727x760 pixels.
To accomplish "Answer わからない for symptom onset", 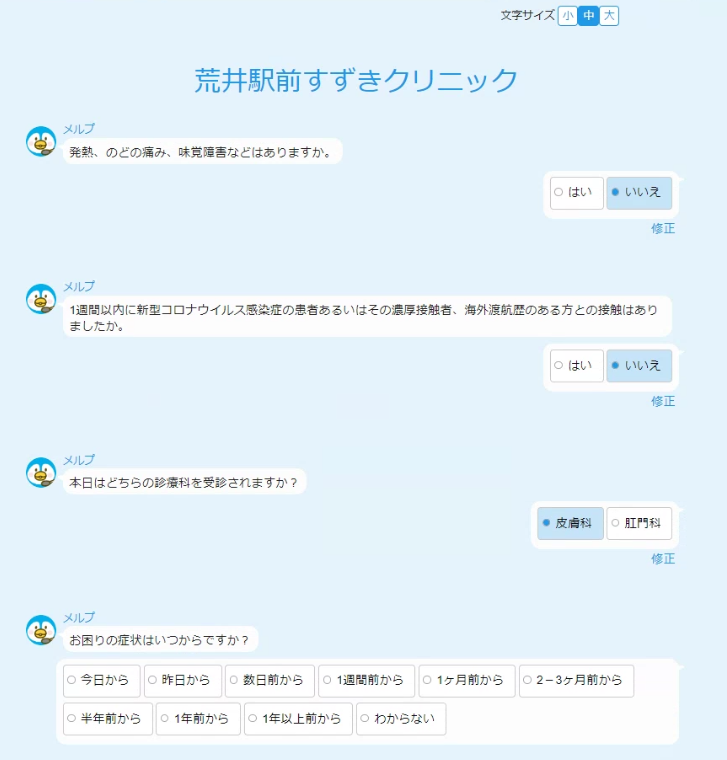I will [401, 719].
